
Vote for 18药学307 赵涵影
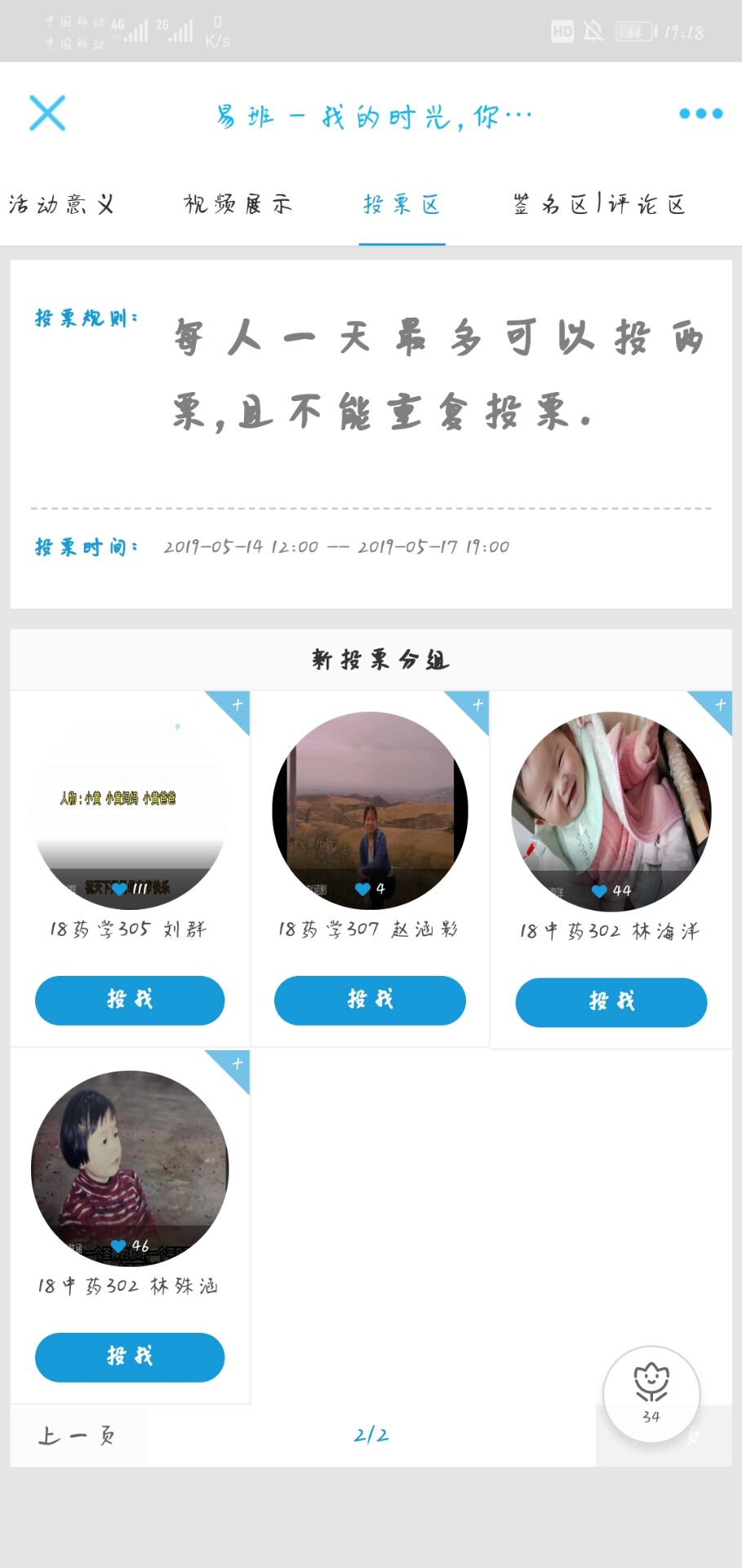370,1000
